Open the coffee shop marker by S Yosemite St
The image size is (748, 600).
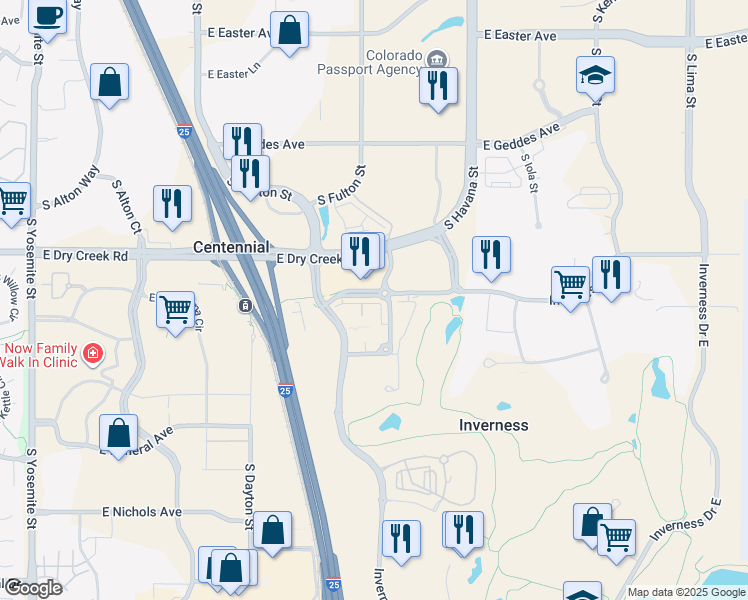[47, 14]
